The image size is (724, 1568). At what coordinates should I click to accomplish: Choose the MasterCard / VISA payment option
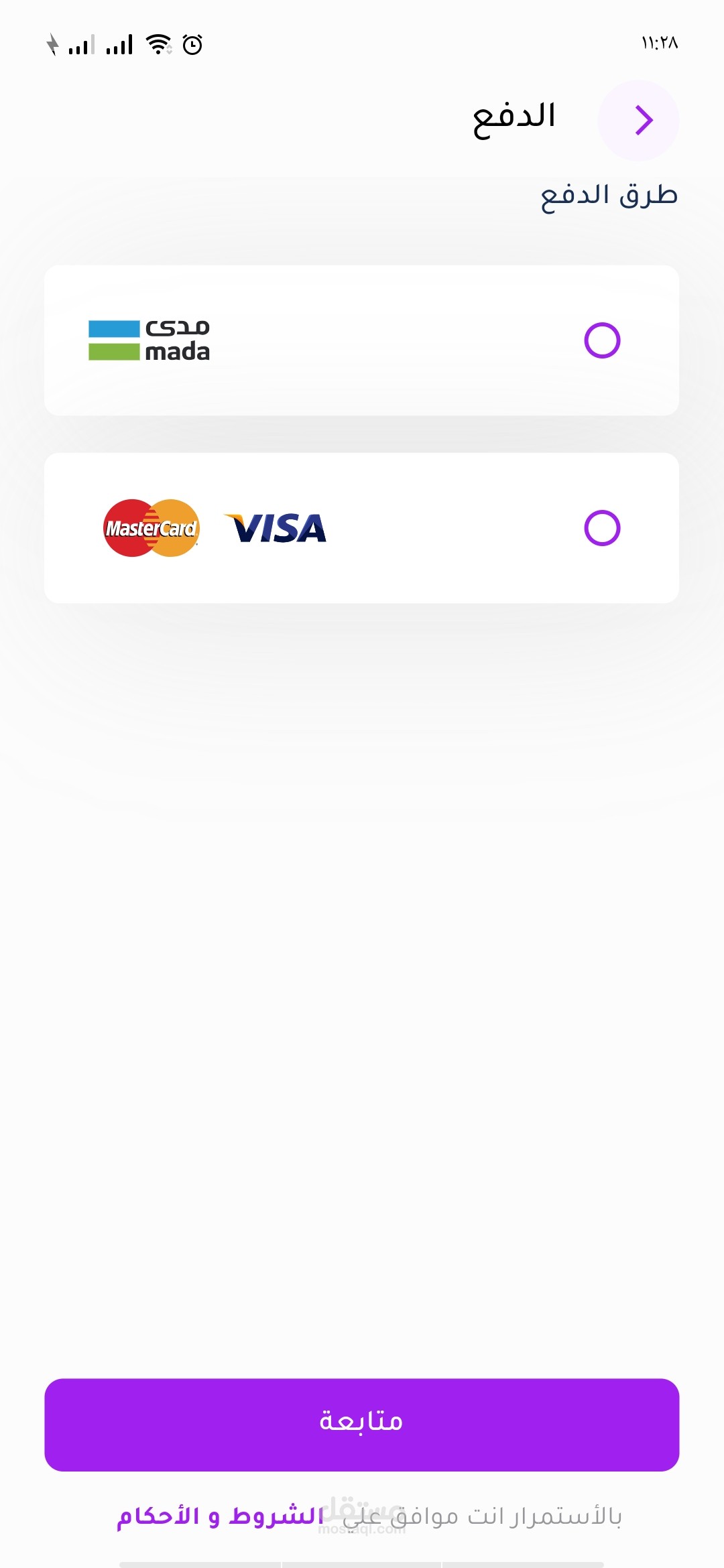pyautogui.click(x=361, y=528)
